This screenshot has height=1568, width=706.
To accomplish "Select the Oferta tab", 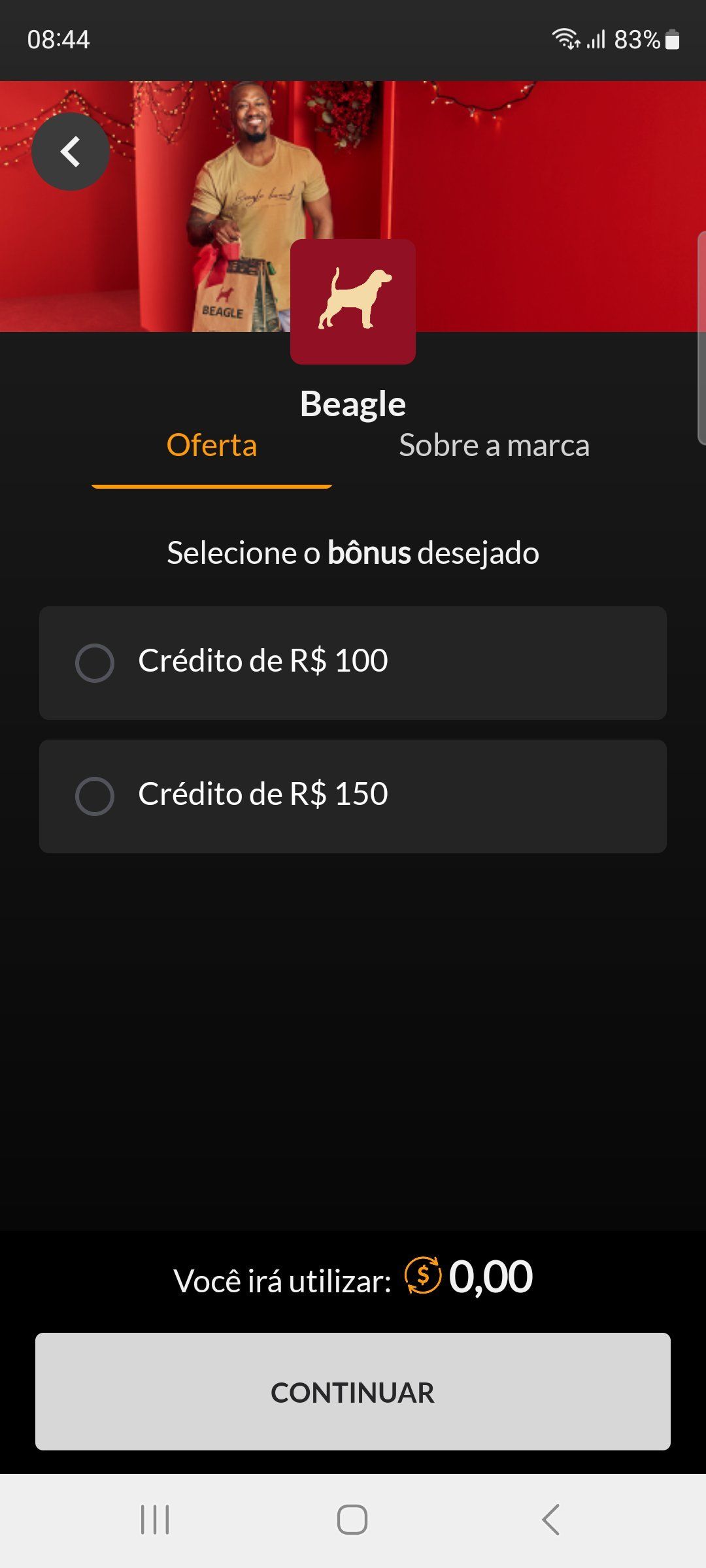I will pos(212,446).
